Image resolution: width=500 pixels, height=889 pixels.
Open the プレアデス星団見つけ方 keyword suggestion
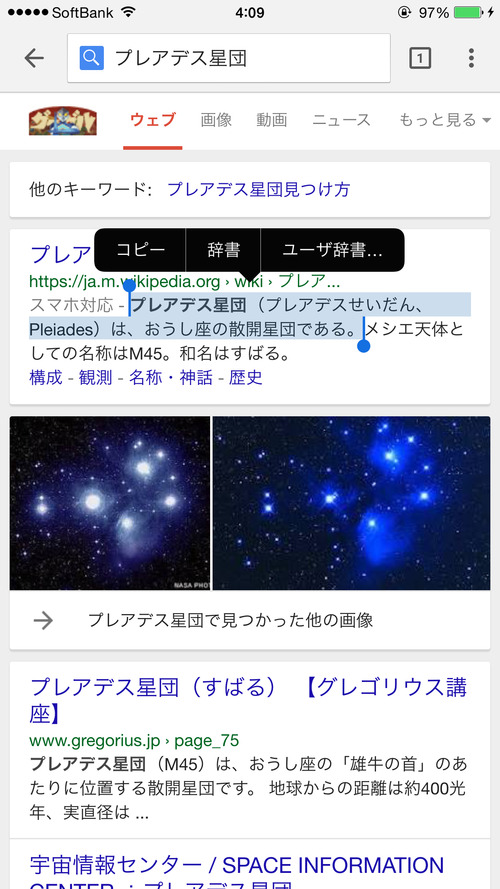tap(259, 189)
